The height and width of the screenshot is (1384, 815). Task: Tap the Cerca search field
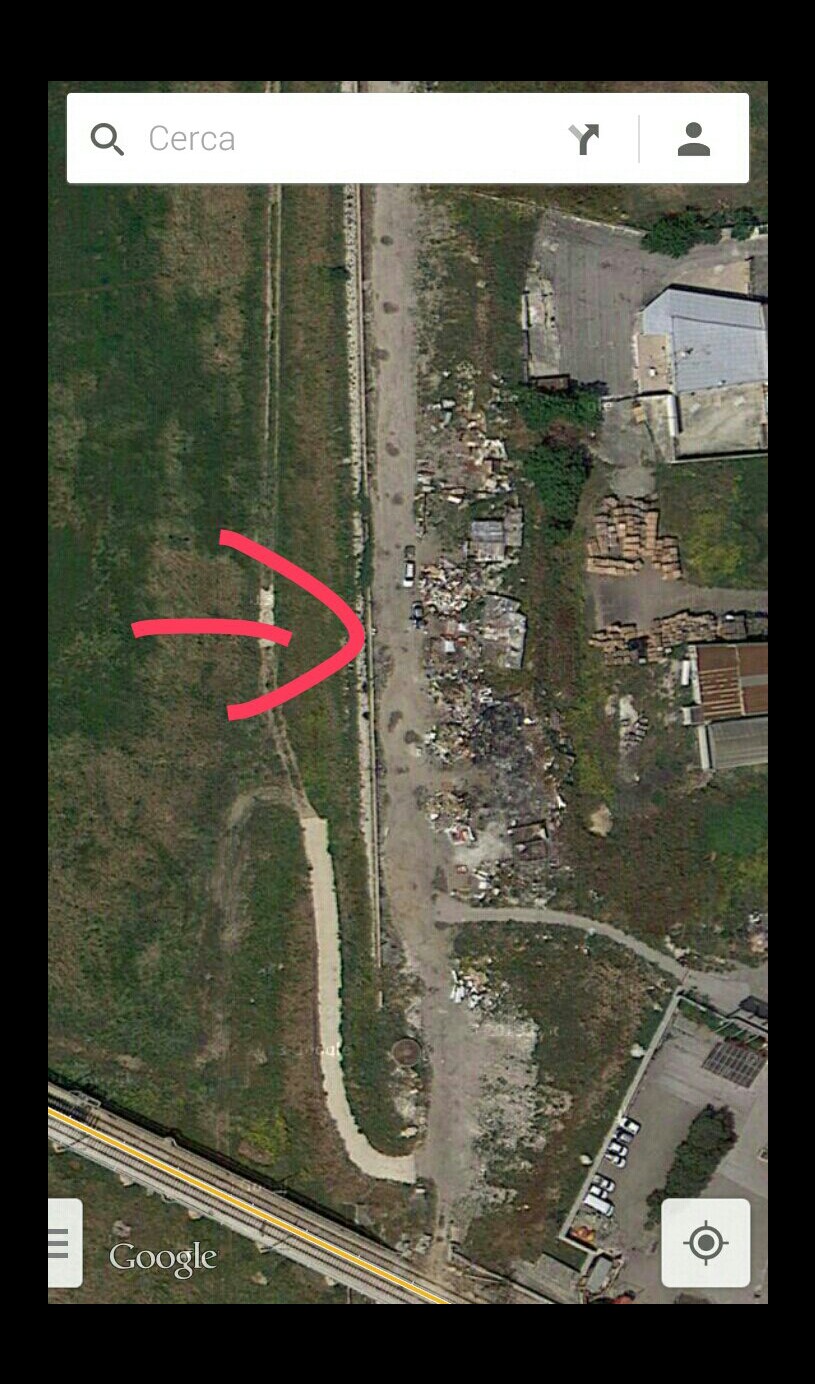point(340,138)
